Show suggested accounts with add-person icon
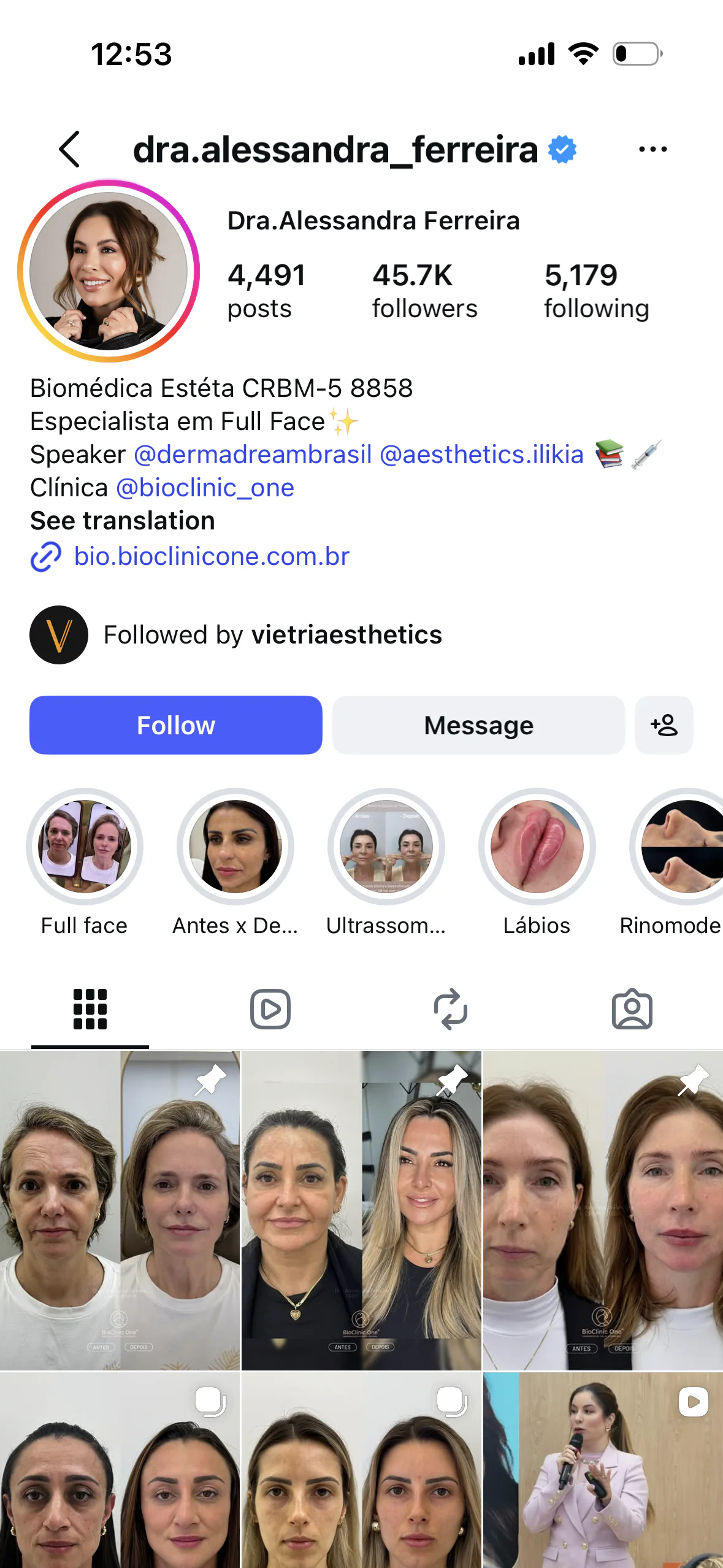The height and width of the screenshot is (1568, 723). click(664, 725)
